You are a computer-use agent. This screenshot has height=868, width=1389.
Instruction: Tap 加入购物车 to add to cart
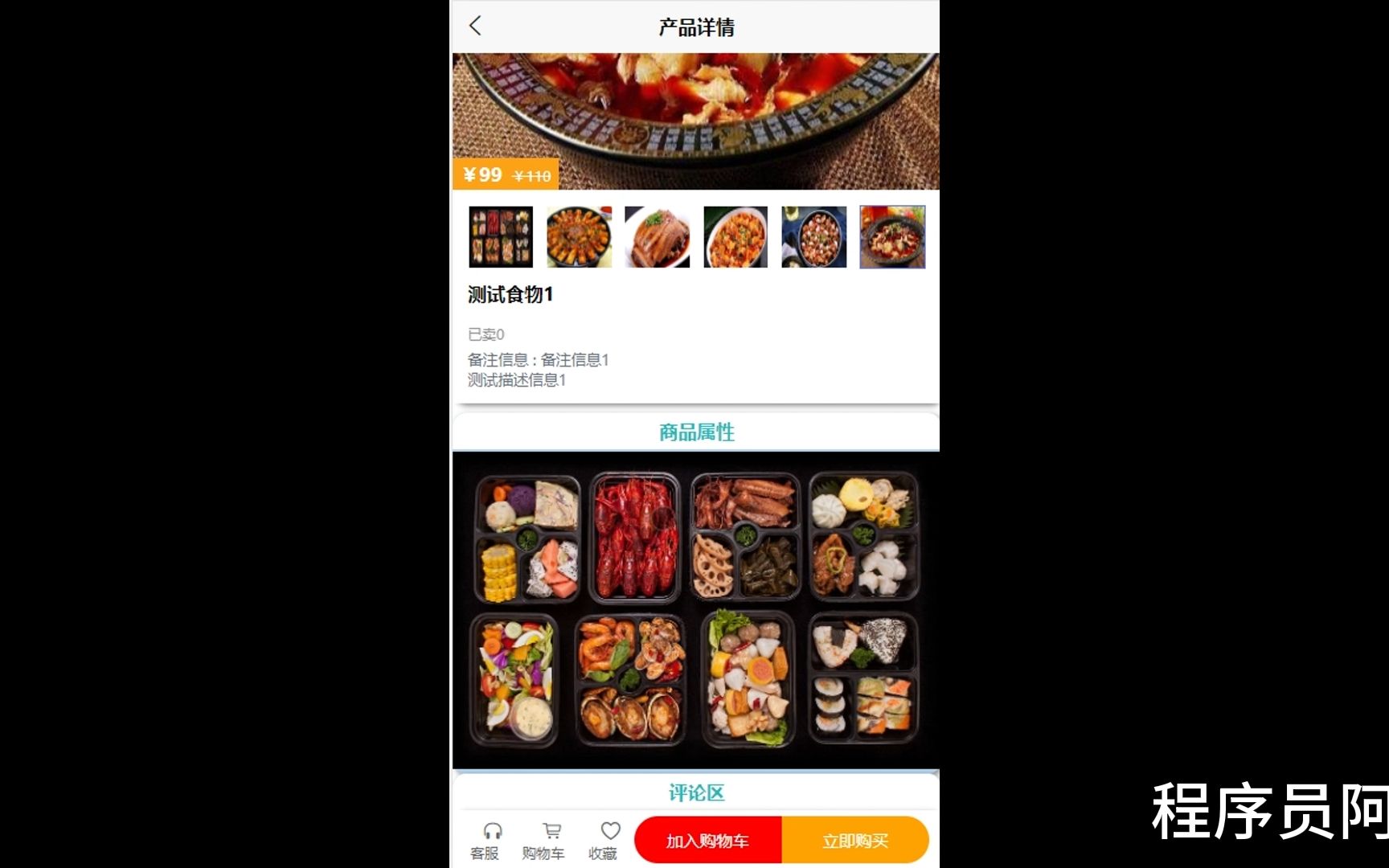(x=707, y=841)
